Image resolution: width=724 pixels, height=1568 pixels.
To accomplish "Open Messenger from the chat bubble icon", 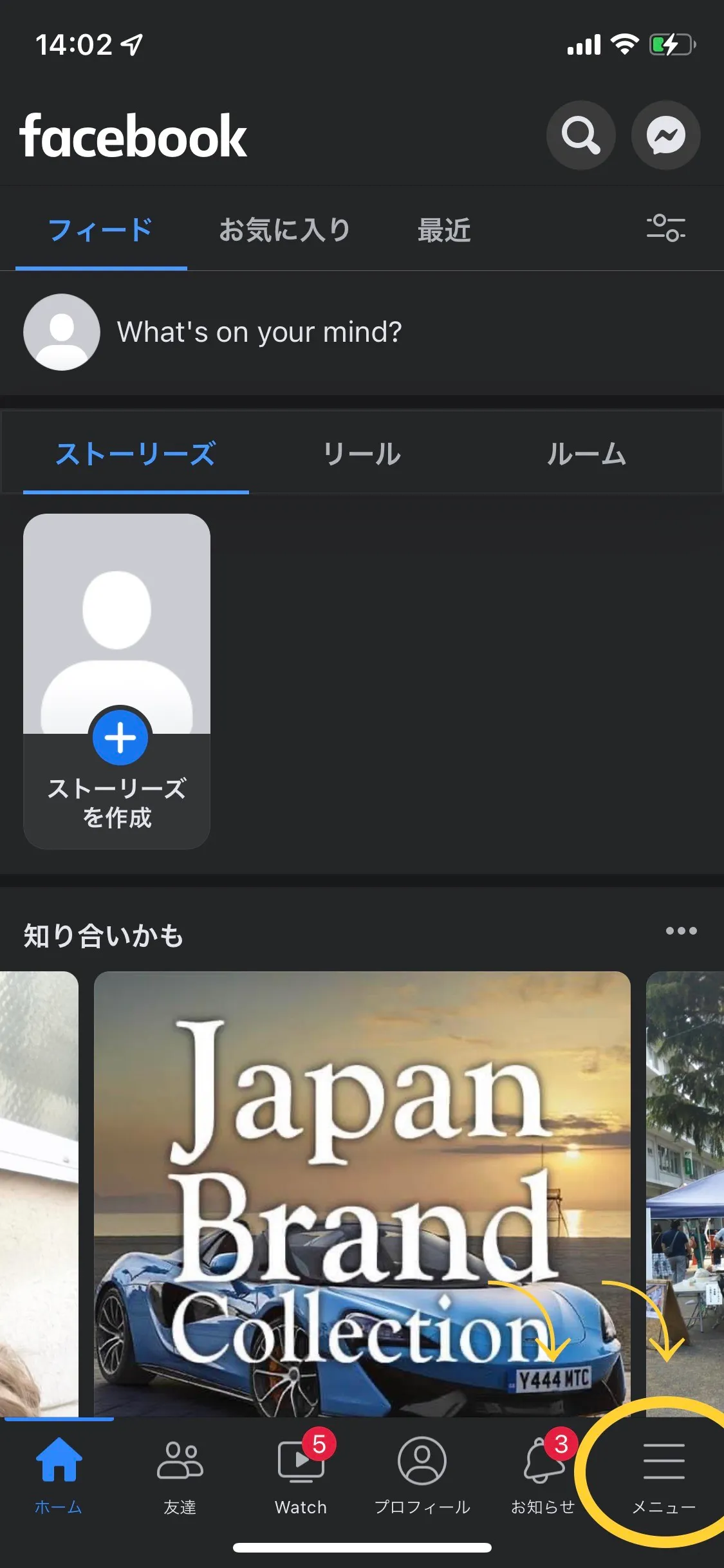I will click(667, 135).
